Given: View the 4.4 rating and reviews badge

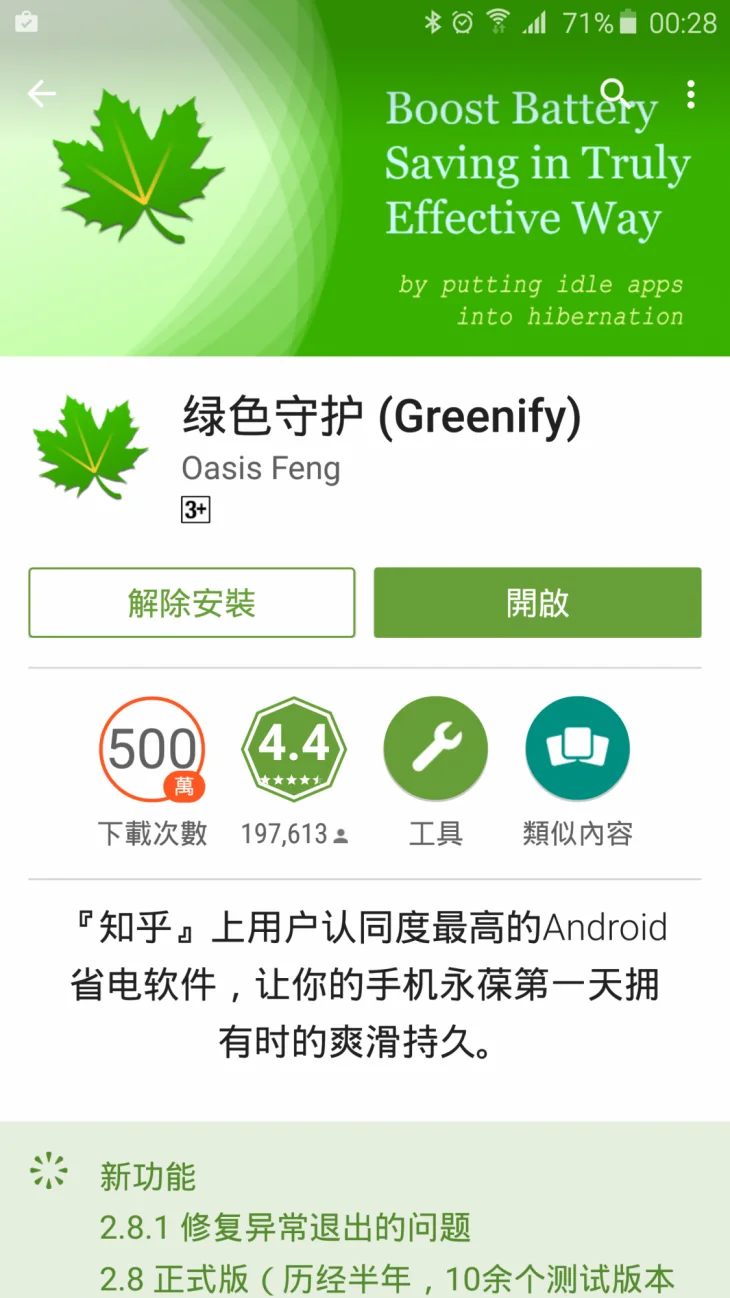Looking at the screenshot, I should click(294, 750).
